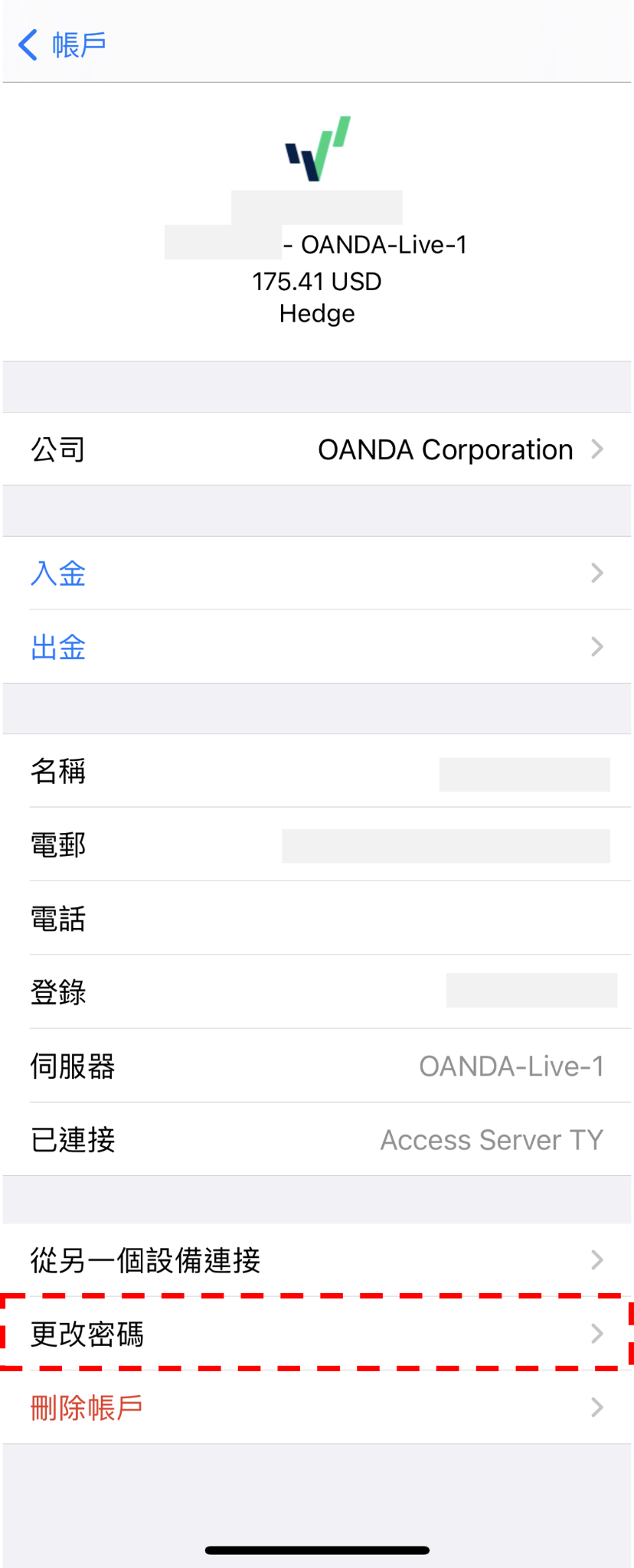This screenshot has width=634, height=1568.
Task: Tap the 已連接 Access Server TY row
Action: point(317,1139)
